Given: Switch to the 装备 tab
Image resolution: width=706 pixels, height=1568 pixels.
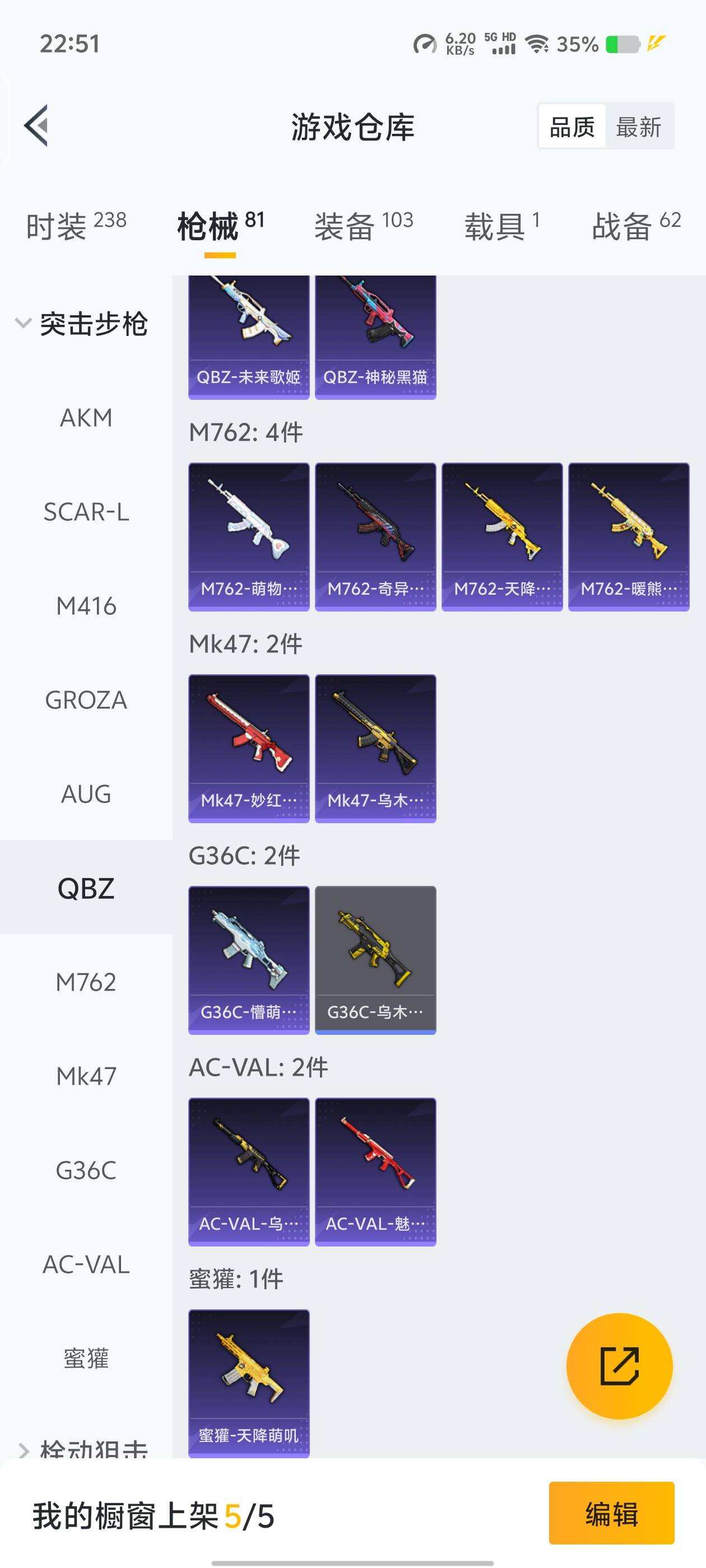Looking at the screenshot, I should 364,226.
